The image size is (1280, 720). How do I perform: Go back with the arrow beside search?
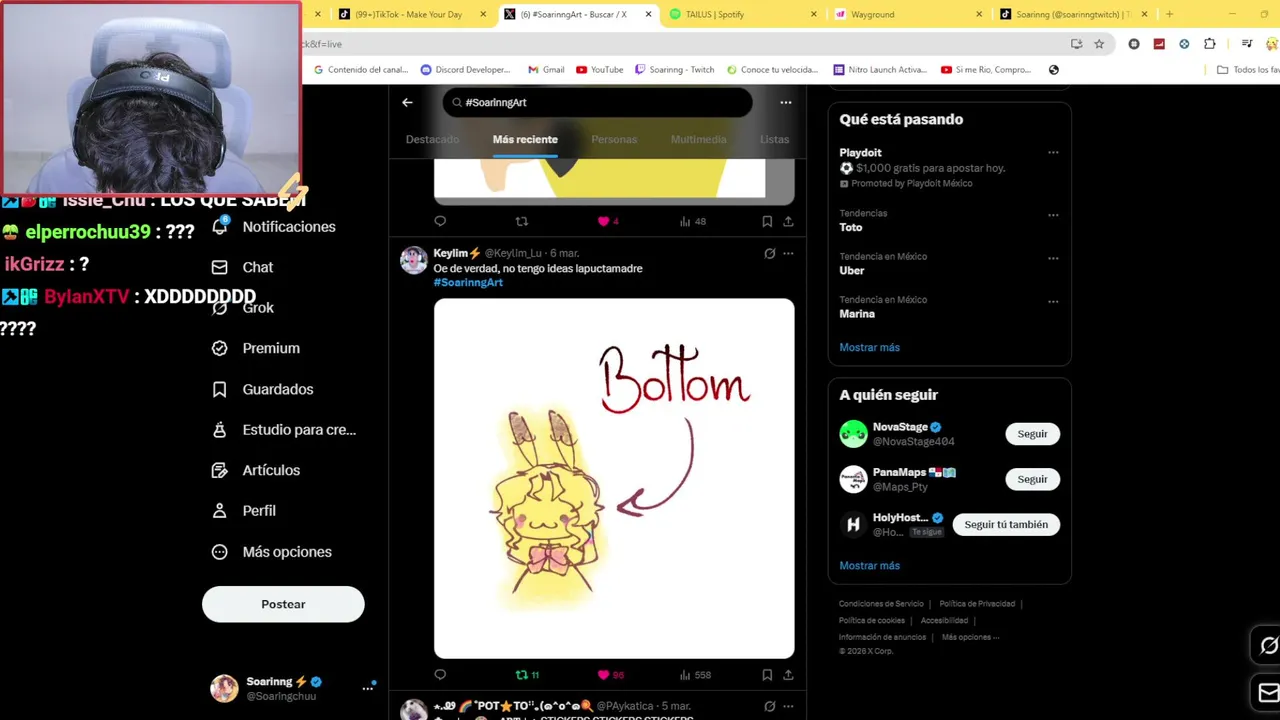[407, 102]
